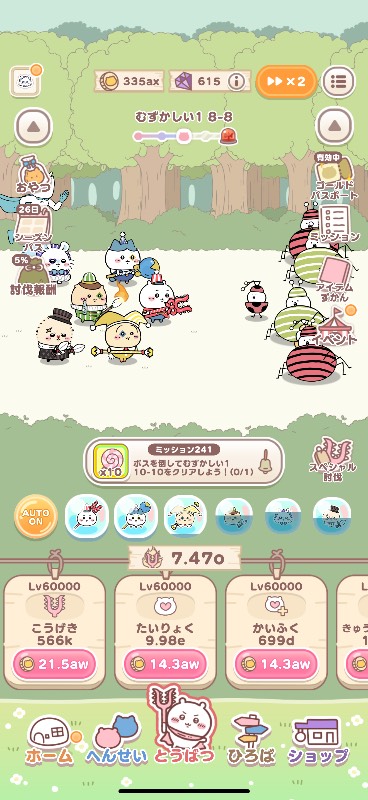Open イベント tent icon

(x=338, y=326)
